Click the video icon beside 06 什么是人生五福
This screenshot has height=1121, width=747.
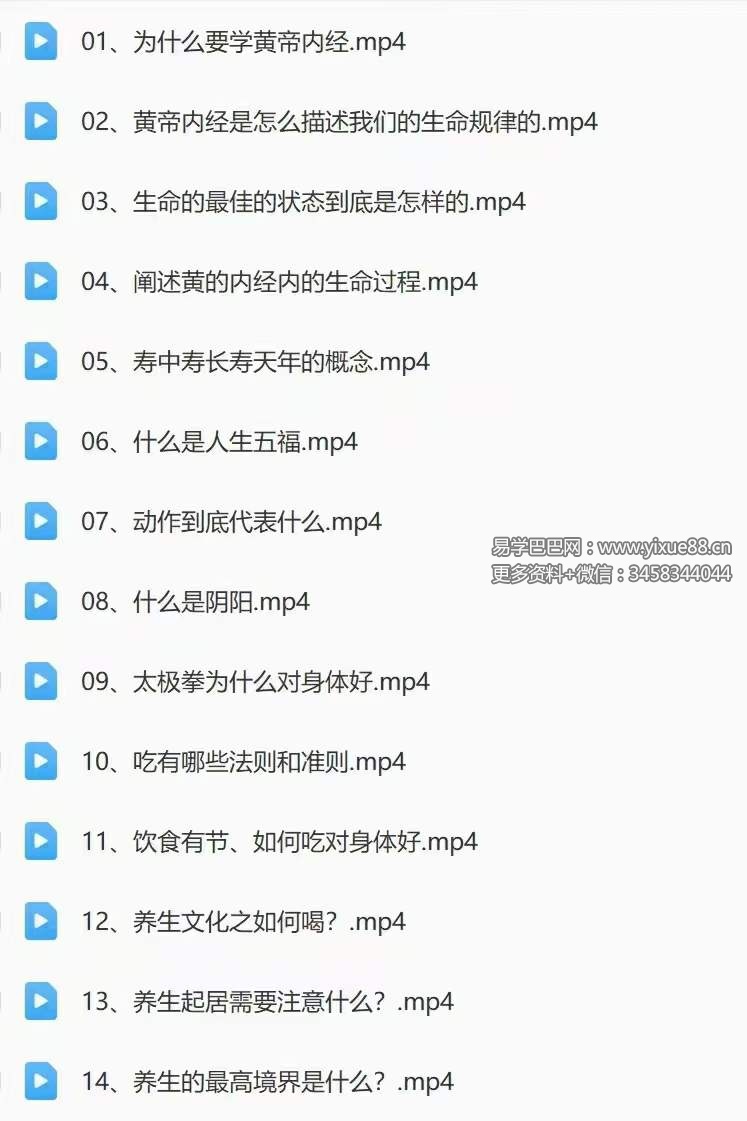(x=39, y=442)
